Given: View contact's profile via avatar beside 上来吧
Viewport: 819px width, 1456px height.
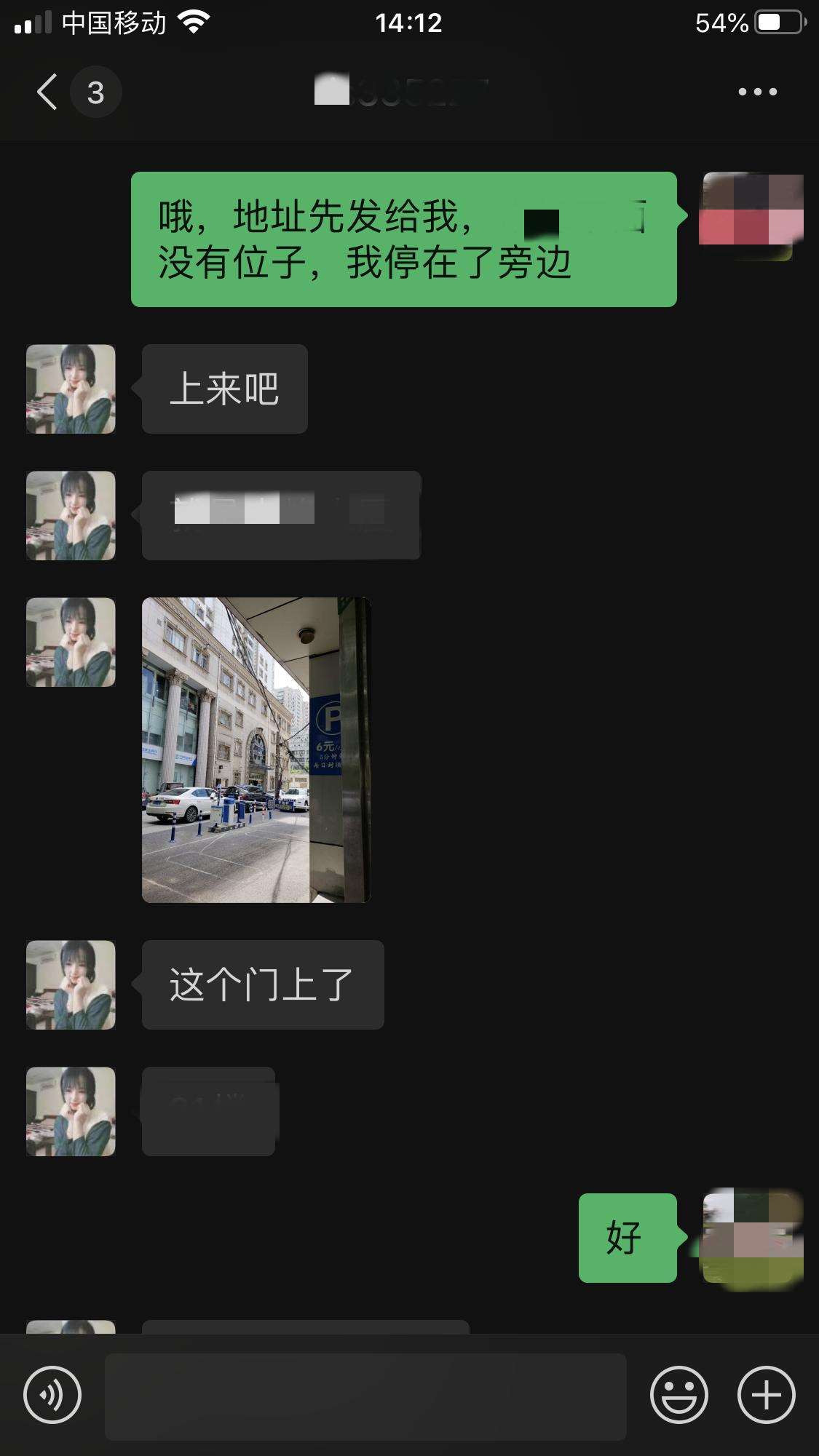Looking at the screenshot, I should 71,389.
